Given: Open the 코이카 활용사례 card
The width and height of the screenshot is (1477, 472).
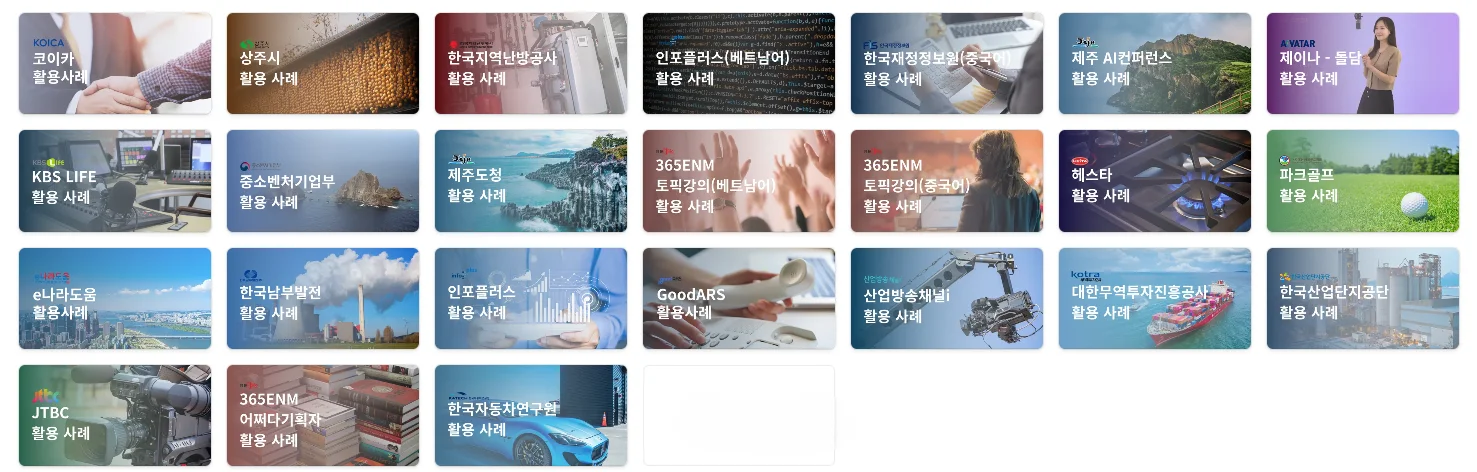Looking at the screenshot, I should (x=115, y=64).
